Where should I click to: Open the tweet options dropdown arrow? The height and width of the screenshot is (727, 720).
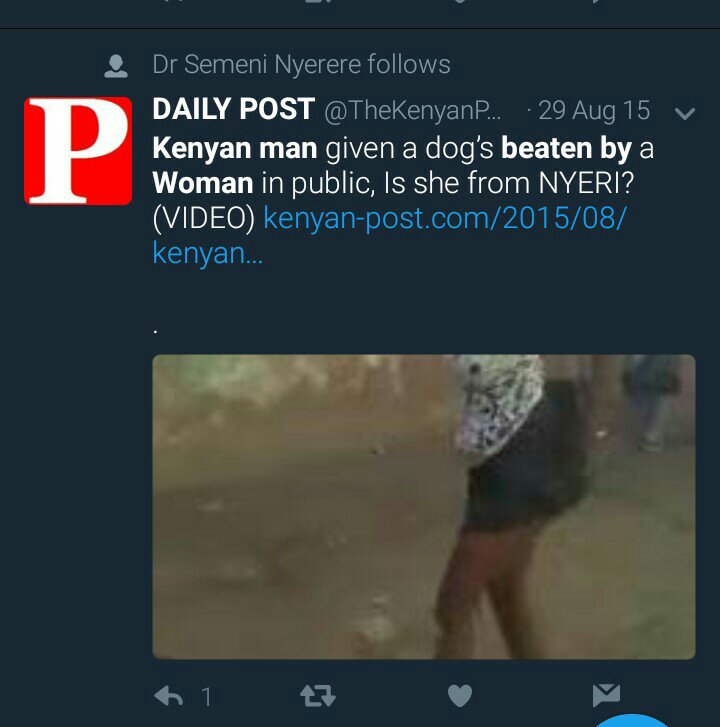coord(685,113)
